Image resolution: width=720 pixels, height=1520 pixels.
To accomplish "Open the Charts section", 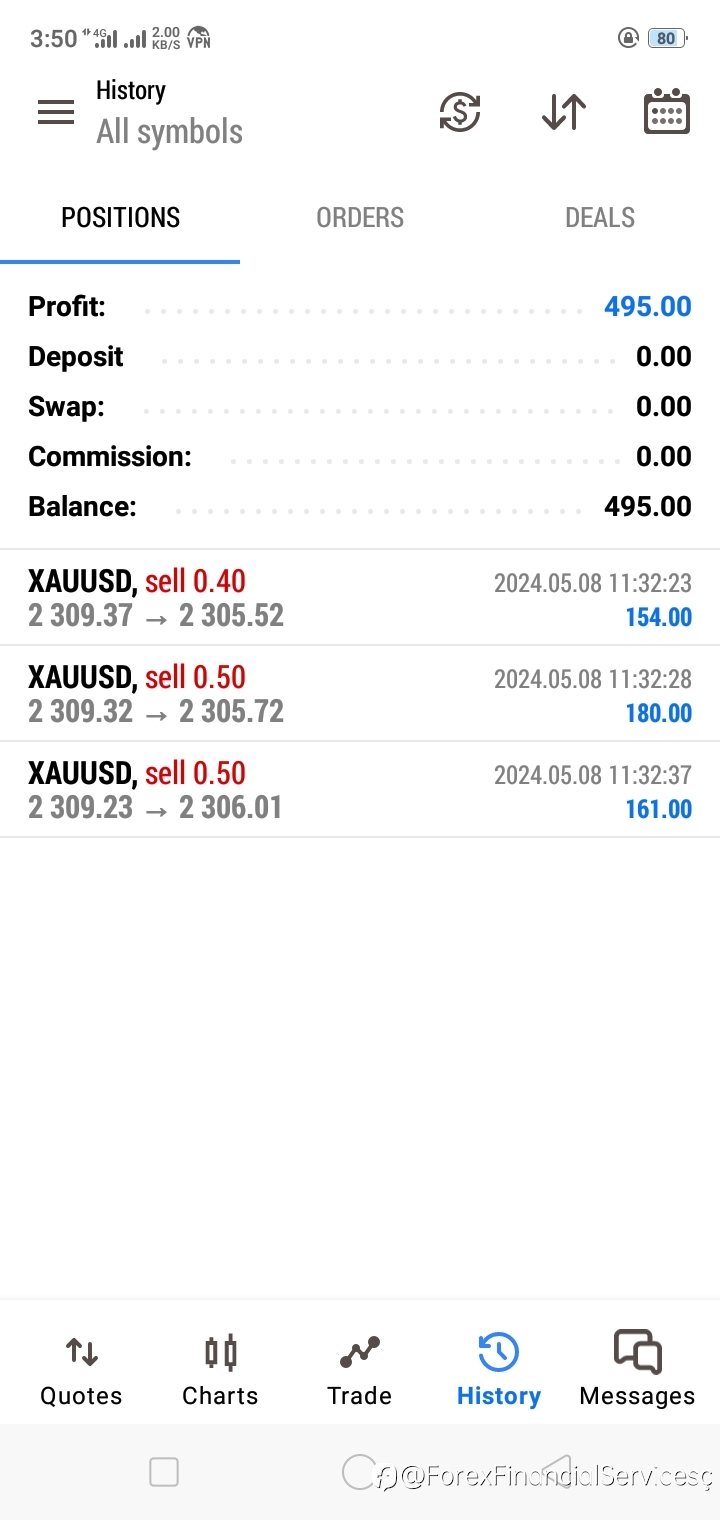I will [x=220, y=1370].
